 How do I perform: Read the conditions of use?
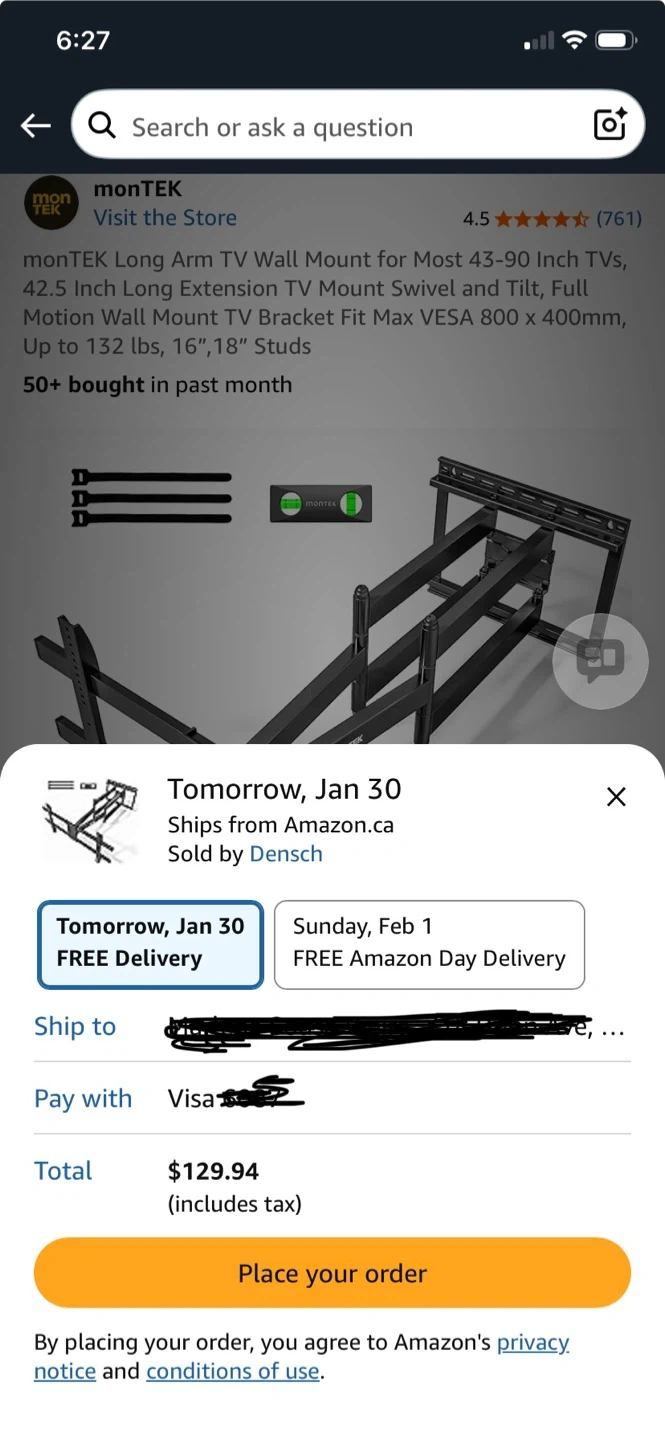tap(233, 1371)
